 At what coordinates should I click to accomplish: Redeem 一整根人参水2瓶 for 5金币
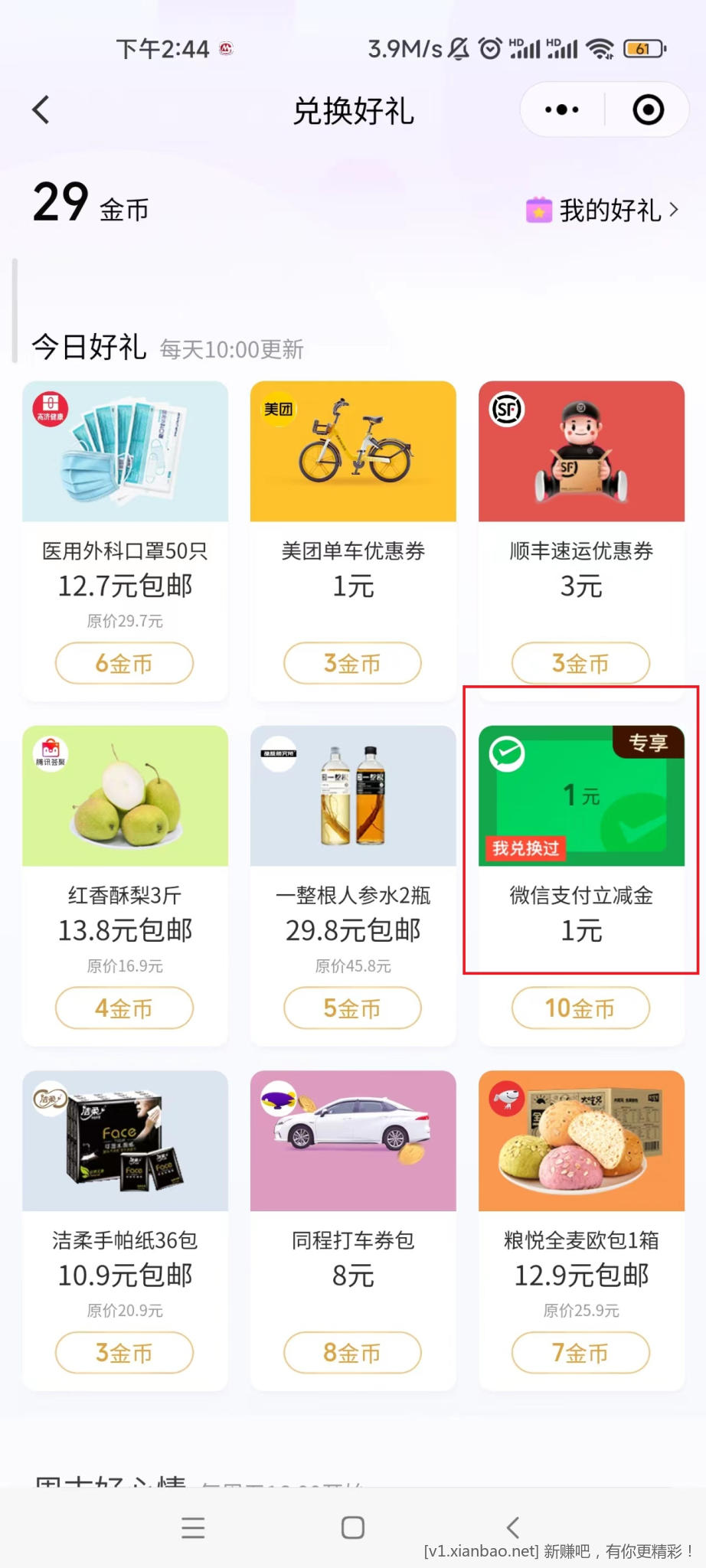[352, 1008]
